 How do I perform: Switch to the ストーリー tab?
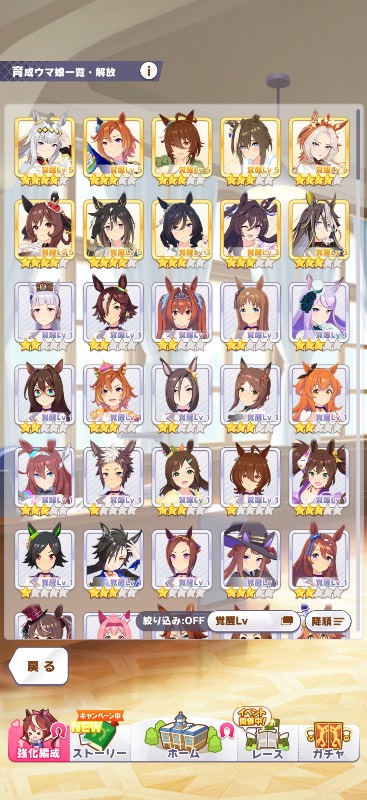point(99,736)
